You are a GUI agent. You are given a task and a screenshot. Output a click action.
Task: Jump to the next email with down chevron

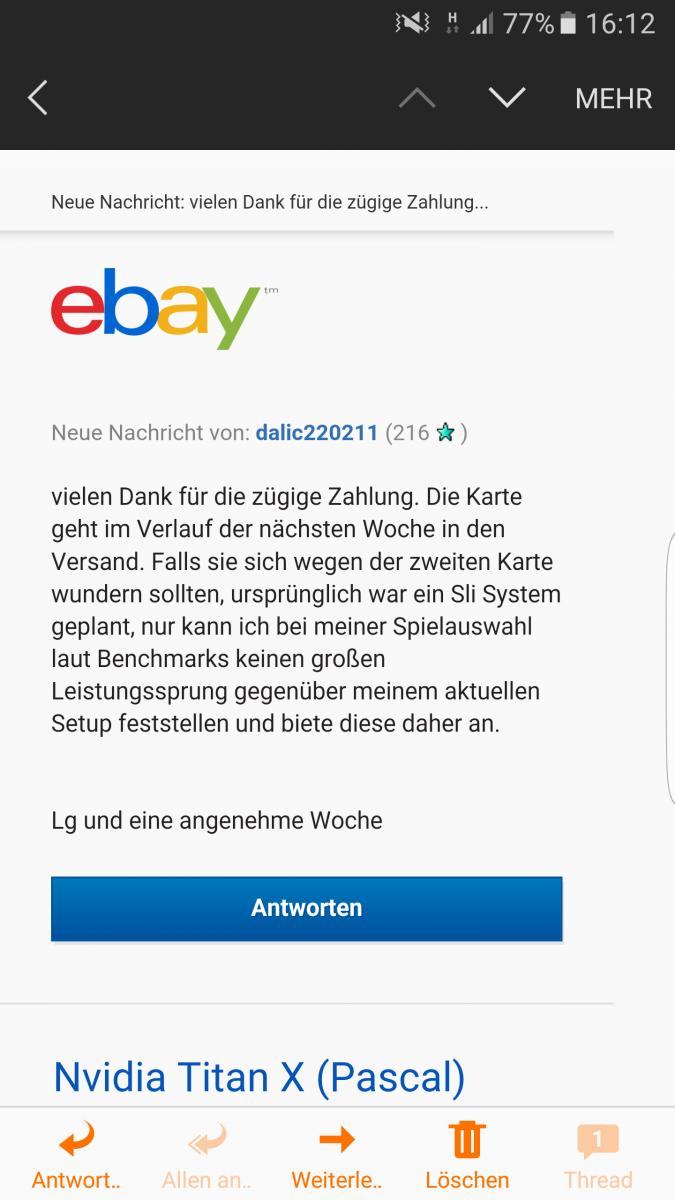506,97
